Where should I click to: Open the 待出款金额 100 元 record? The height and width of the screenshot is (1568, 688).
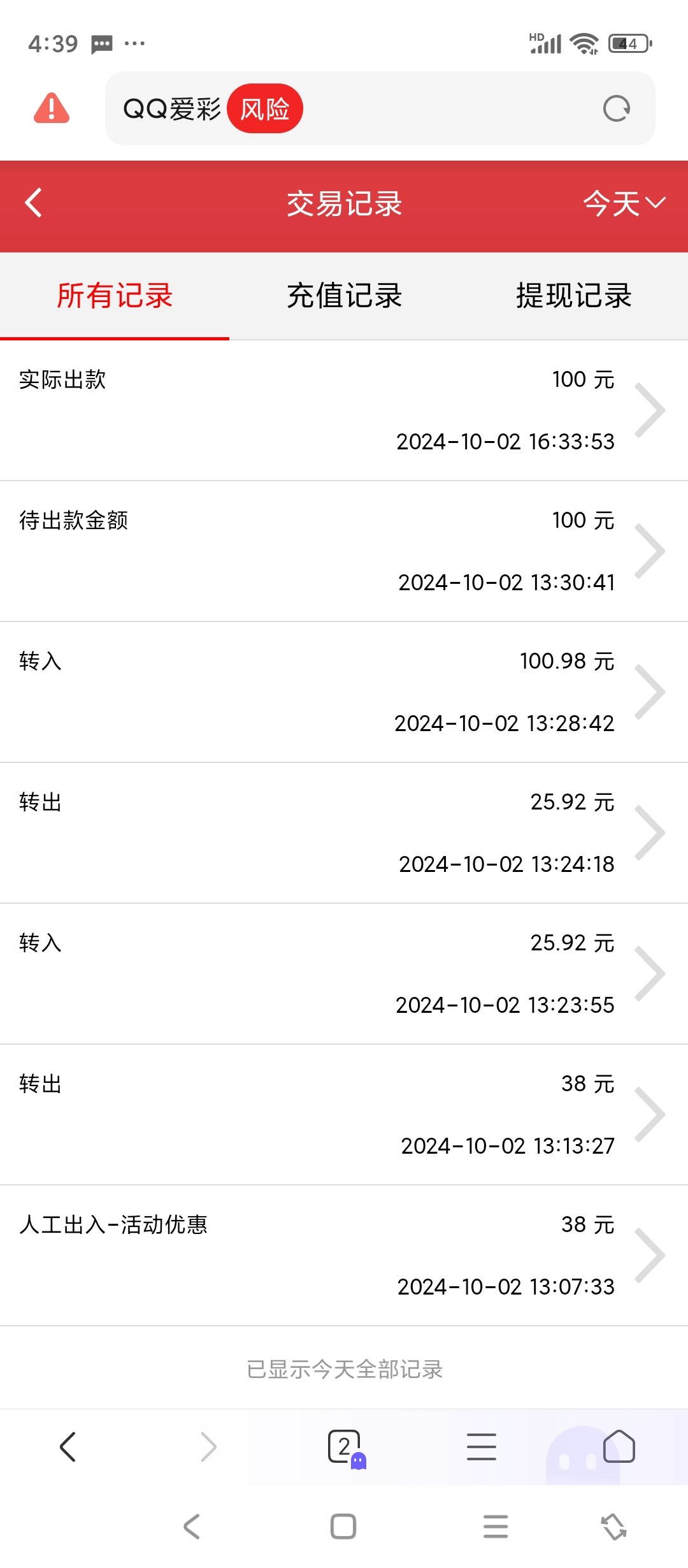(344, 551)
